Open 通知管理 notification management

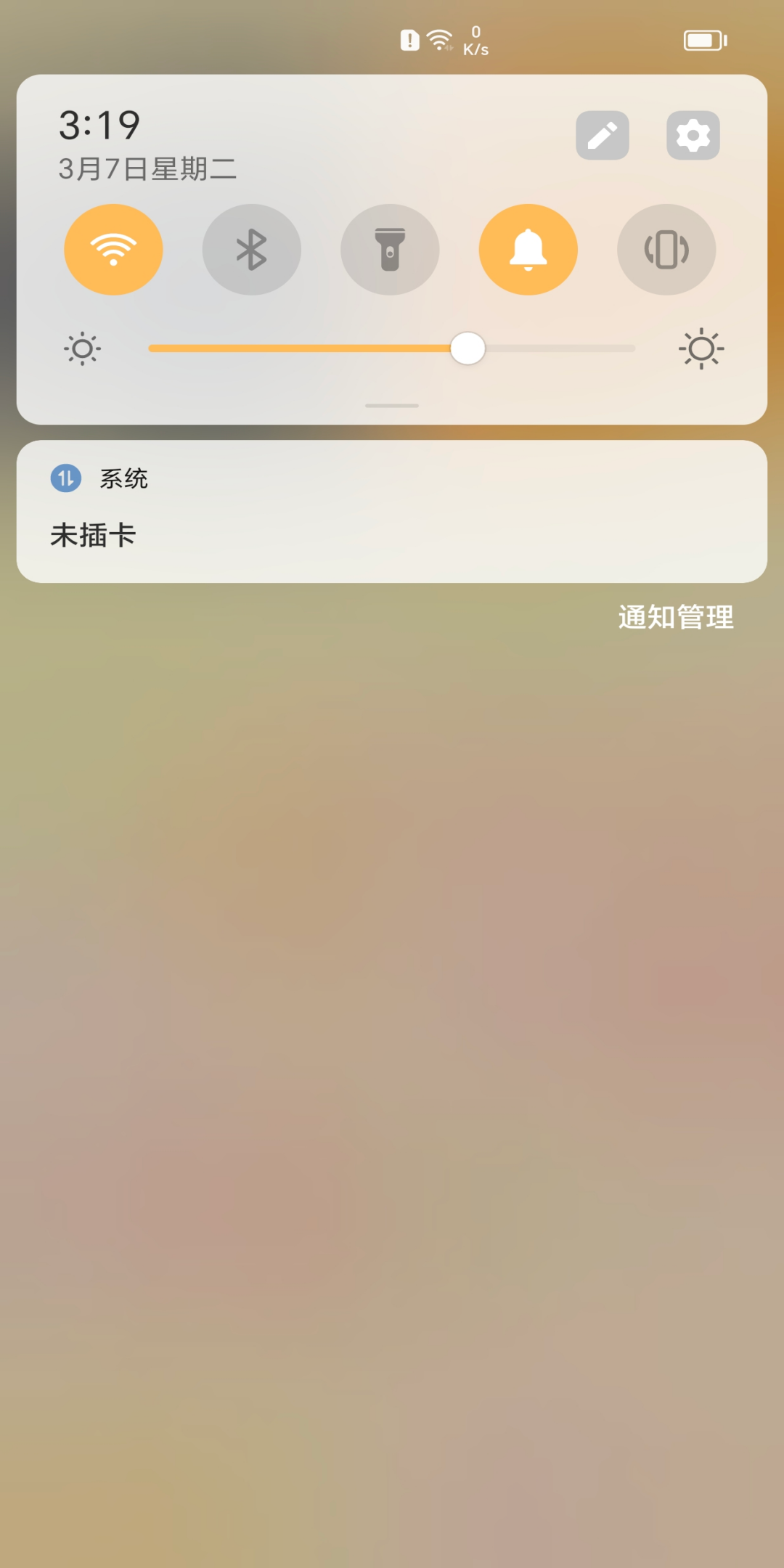click(x=676, y=618)
